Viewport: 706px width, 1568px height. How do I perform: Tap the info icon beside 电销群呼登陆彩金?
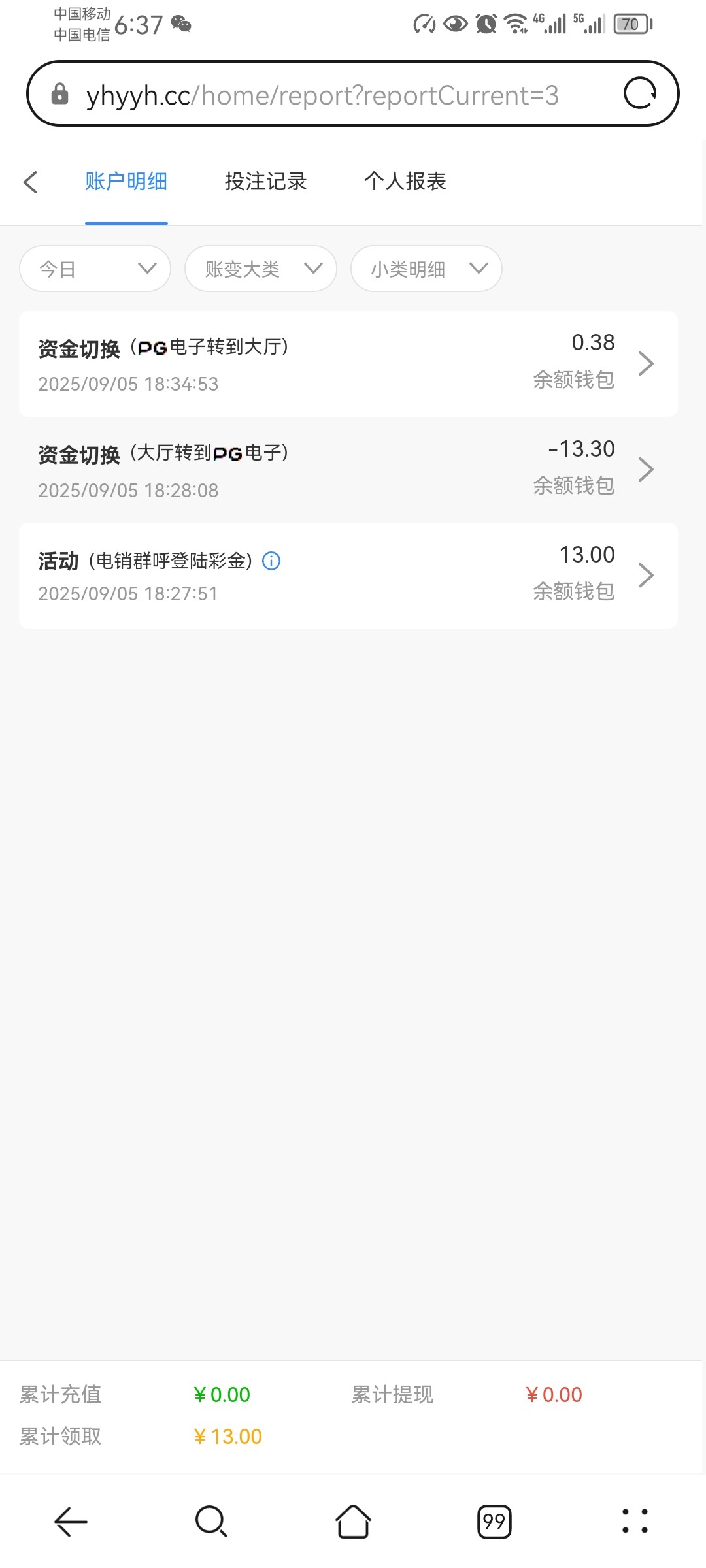(271, 561)
